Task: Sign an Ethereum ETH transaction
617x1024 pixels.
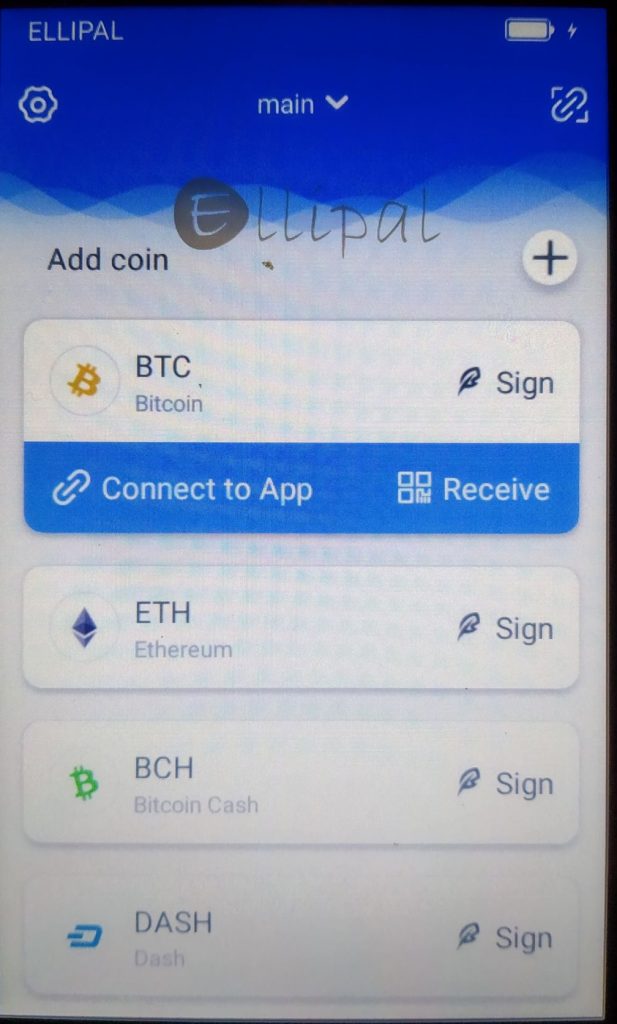Action: (505, 629)
